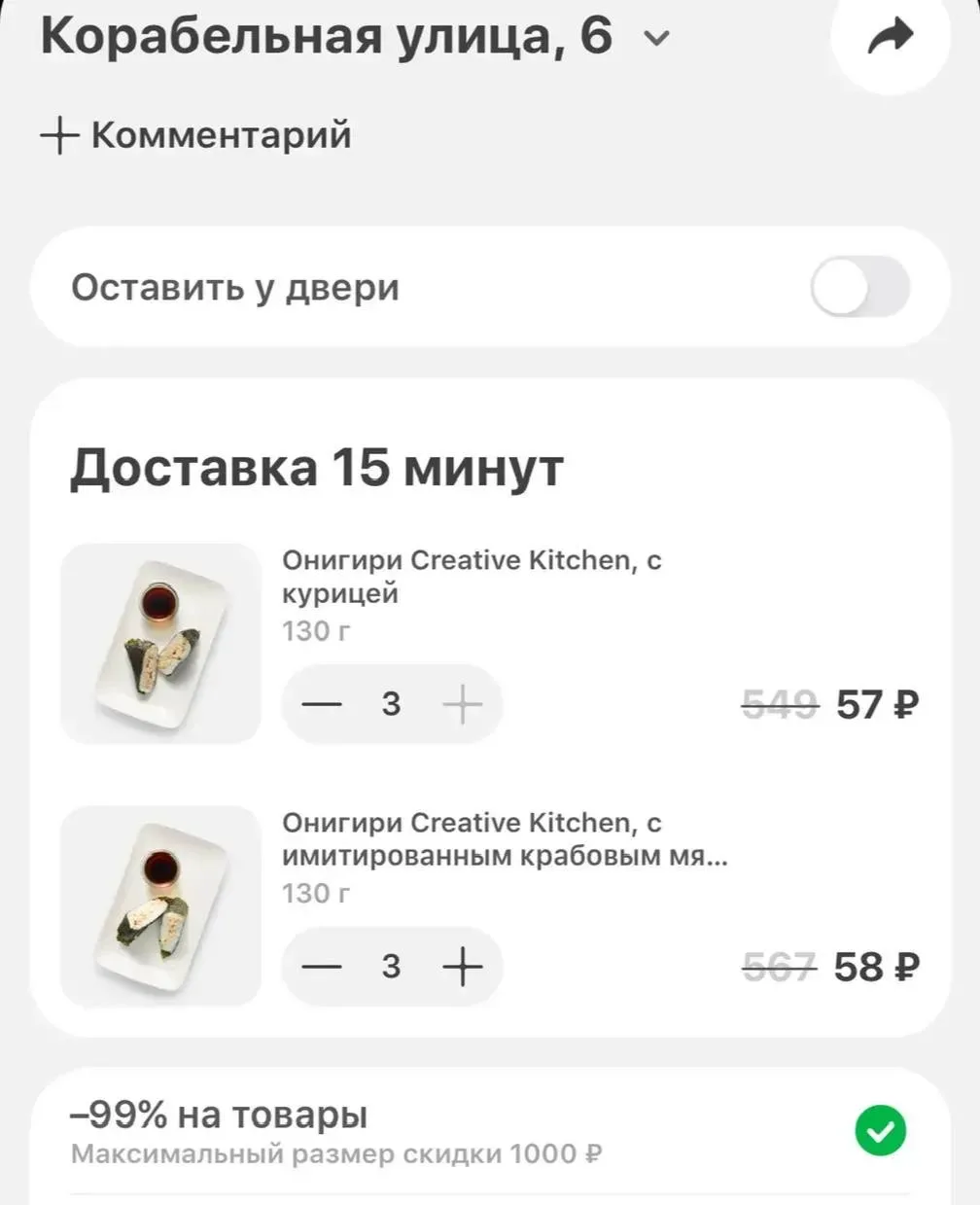This screenshot has width=980, height=1205.
Task: Open the chicken onigiri product image
Action: [x=161, y=644]
